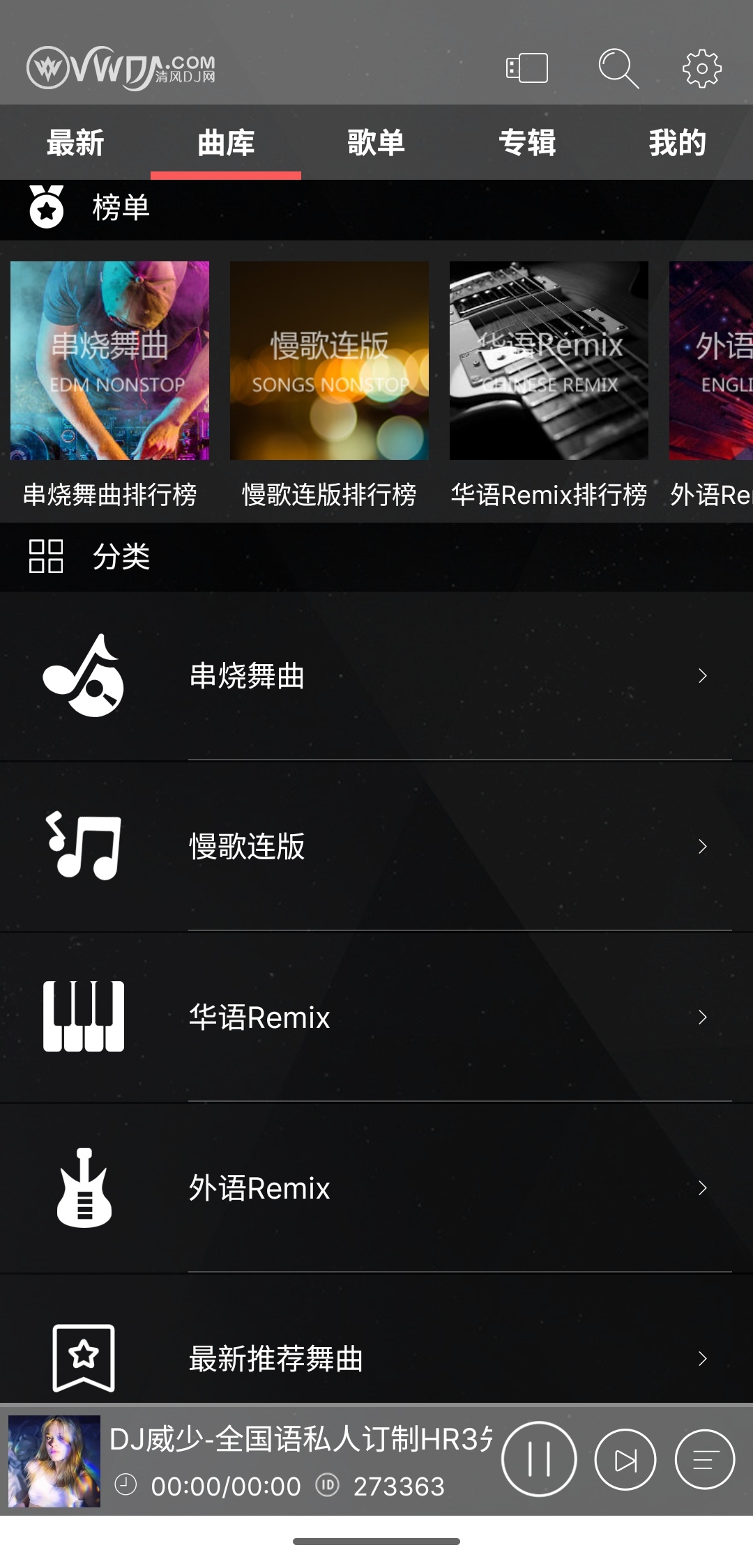Open the settings gear
Image resolution: width=753 pixels, height=1568 pixels.
(x=701, y=68)
